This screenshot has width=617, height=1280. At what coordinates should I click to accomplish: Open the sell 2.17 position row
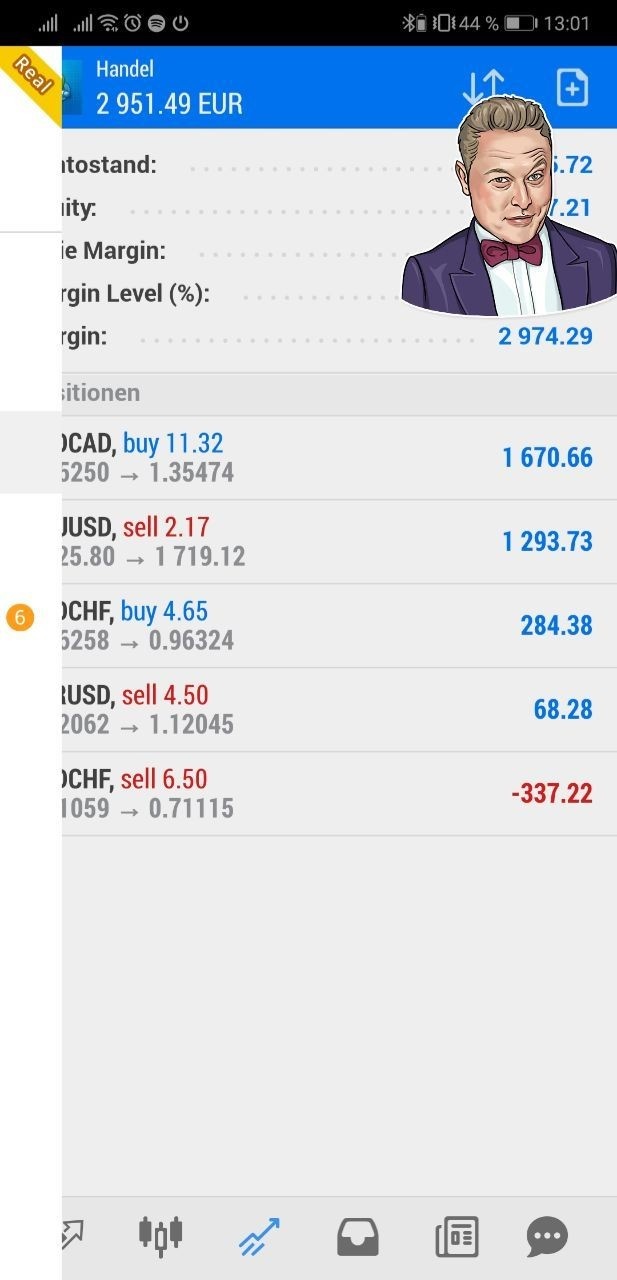[330, 542]
